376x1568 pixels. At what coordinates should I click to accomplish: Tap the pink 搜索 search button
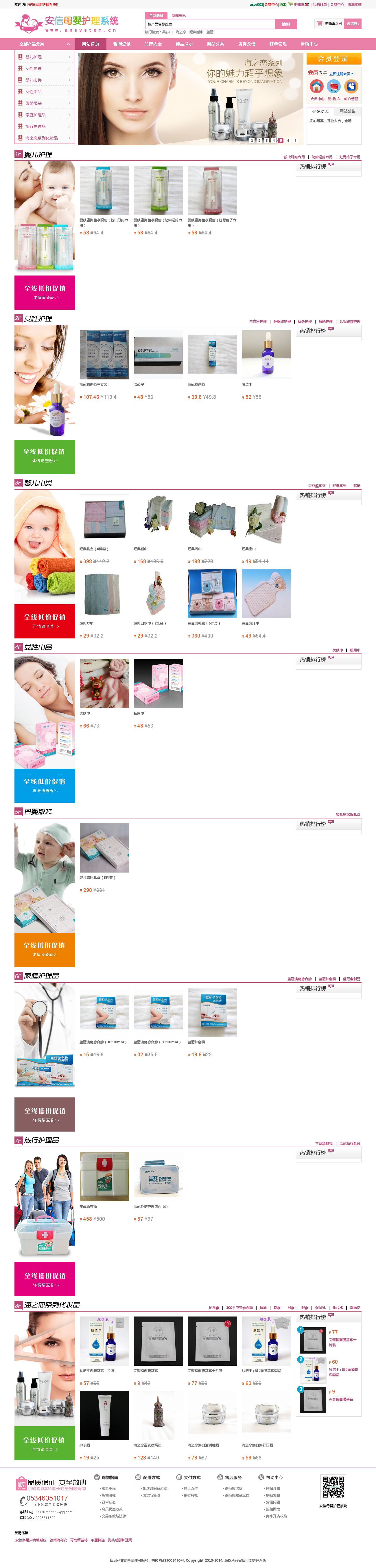286,24
